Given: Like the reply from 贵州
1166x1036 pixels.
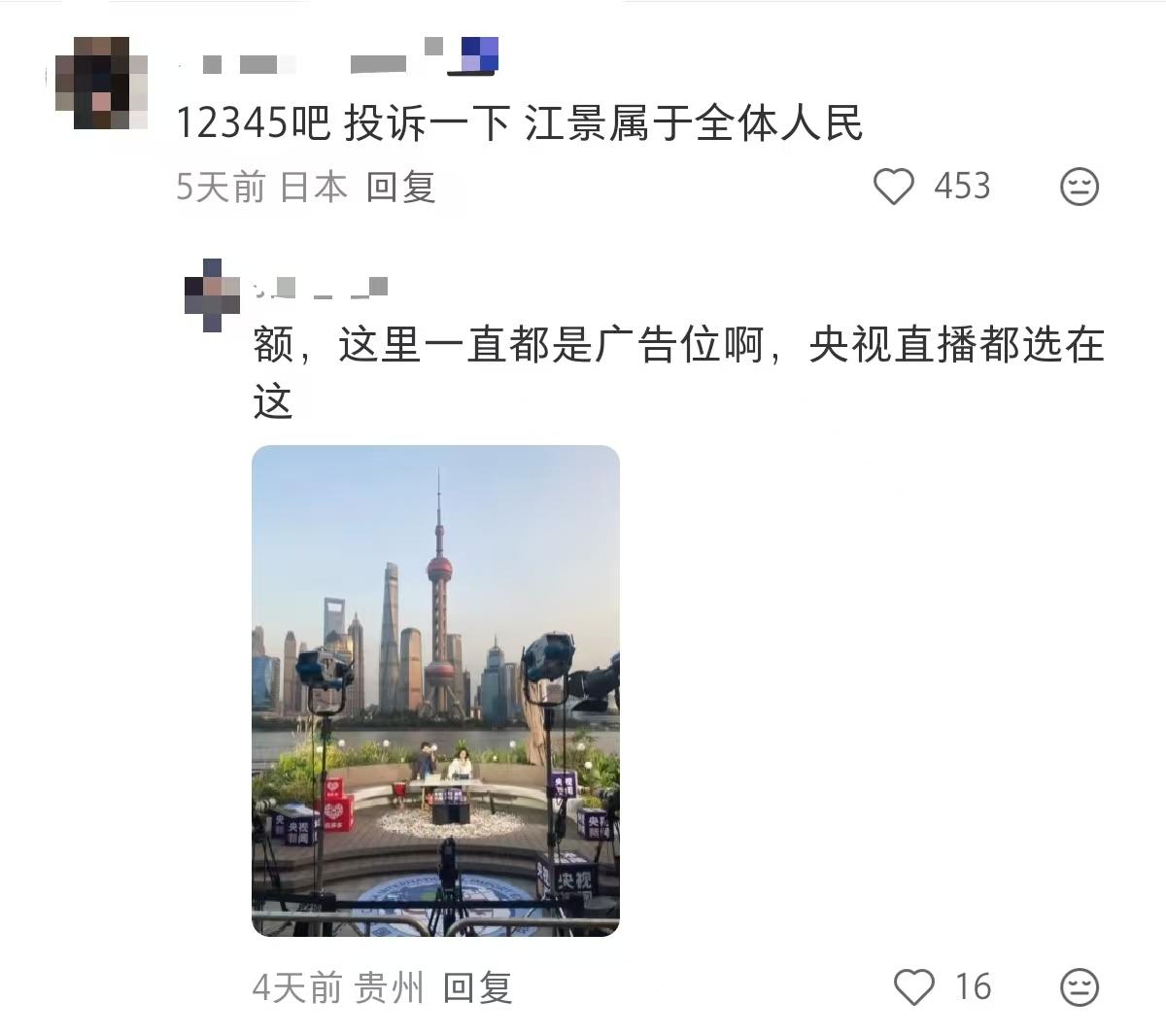Looking at the screenshot, I should click(913, 987).
